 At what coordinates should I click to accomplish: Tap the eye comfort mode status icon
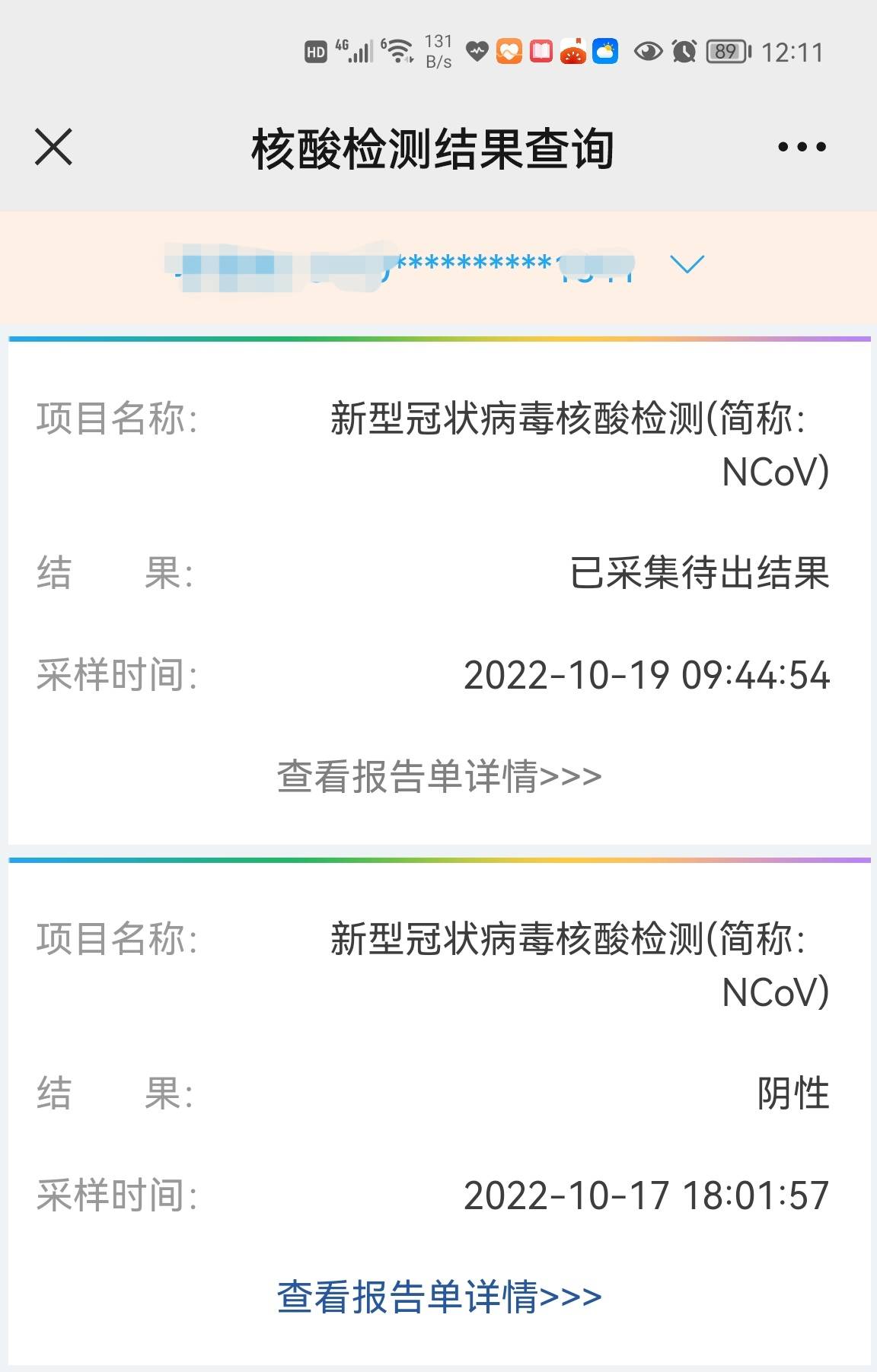649,52
